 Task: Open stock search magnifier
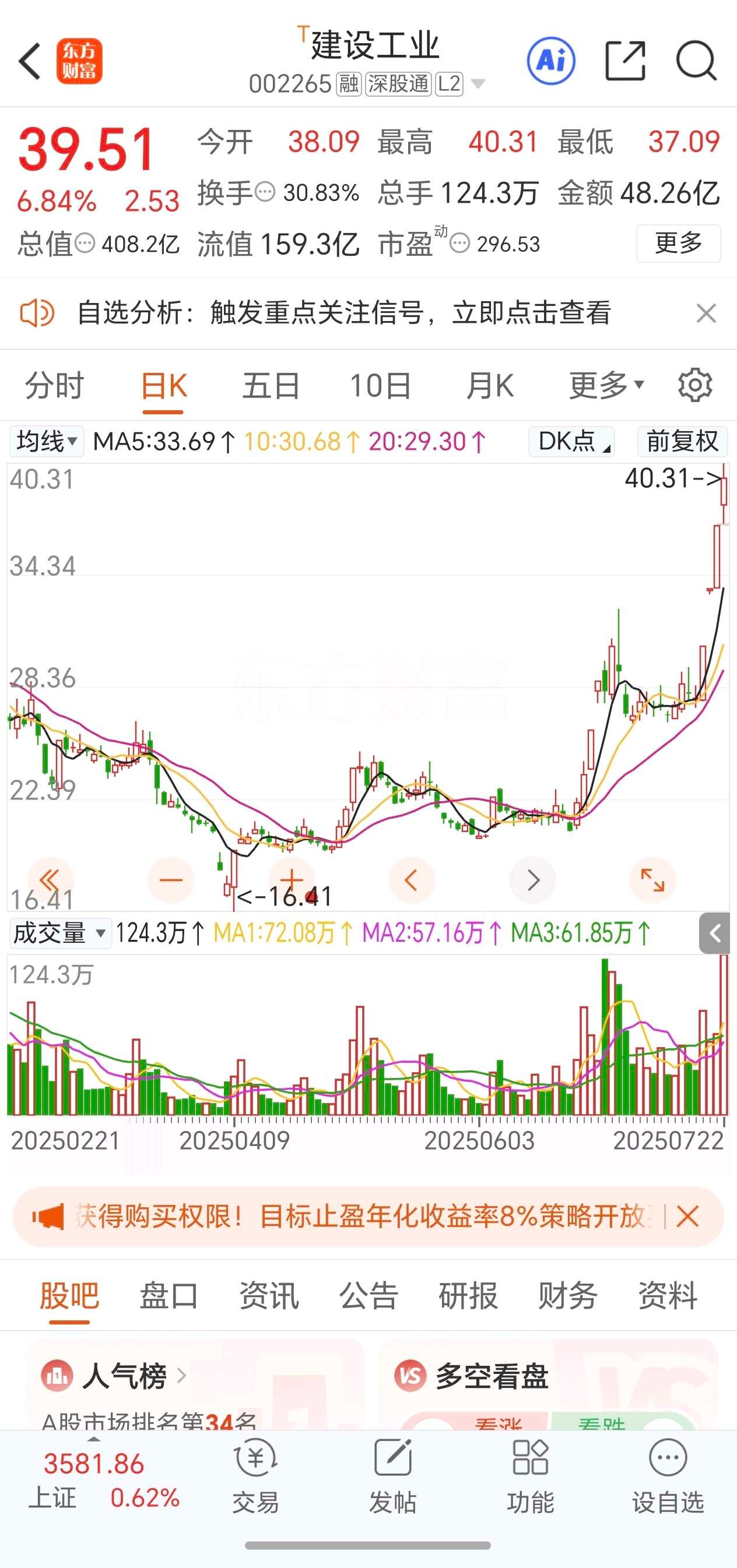[696, 61]
